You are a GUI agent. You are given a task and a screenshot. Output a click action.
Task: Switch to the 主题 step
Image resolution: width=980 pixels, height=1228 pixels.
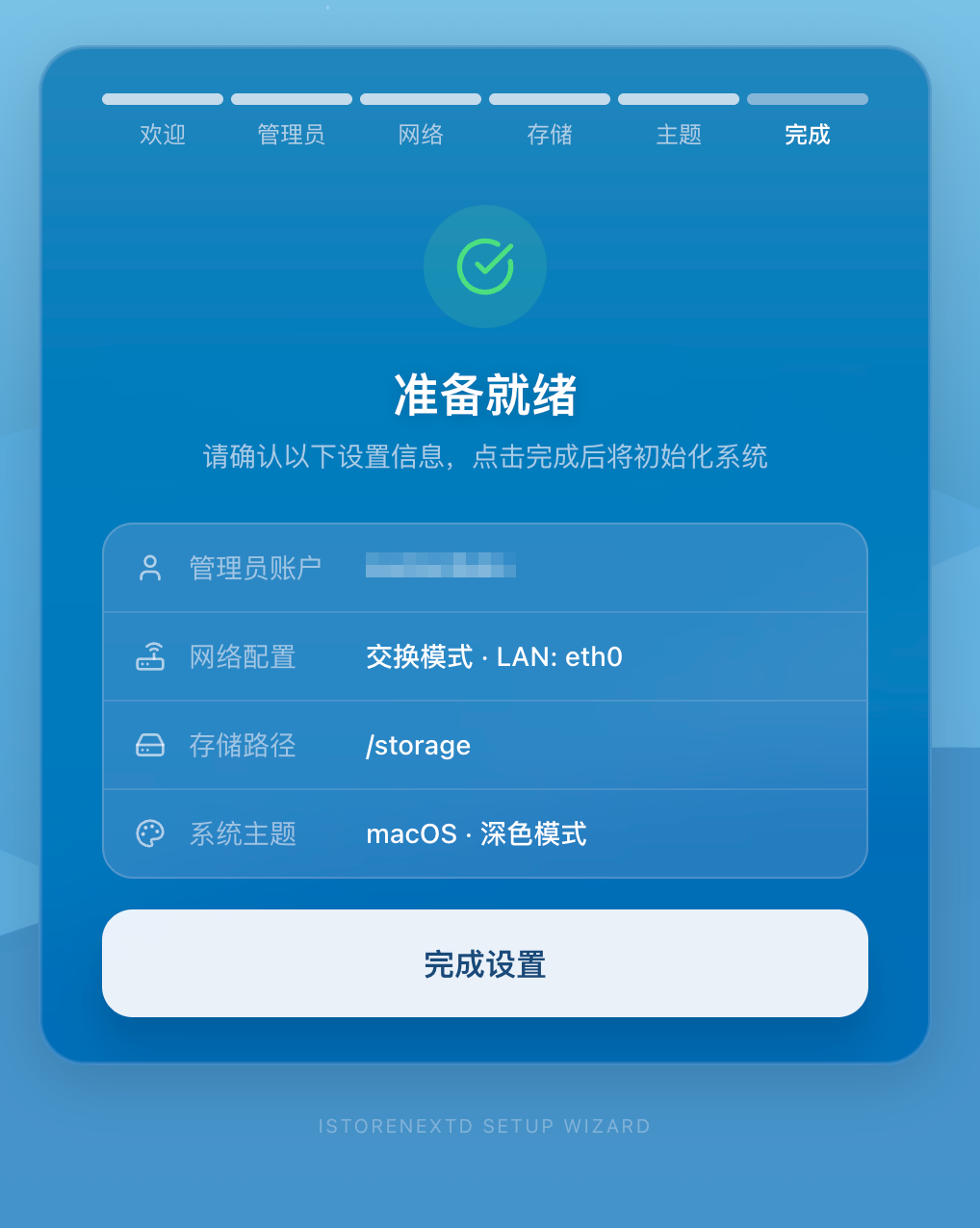(x=679, y=134)
